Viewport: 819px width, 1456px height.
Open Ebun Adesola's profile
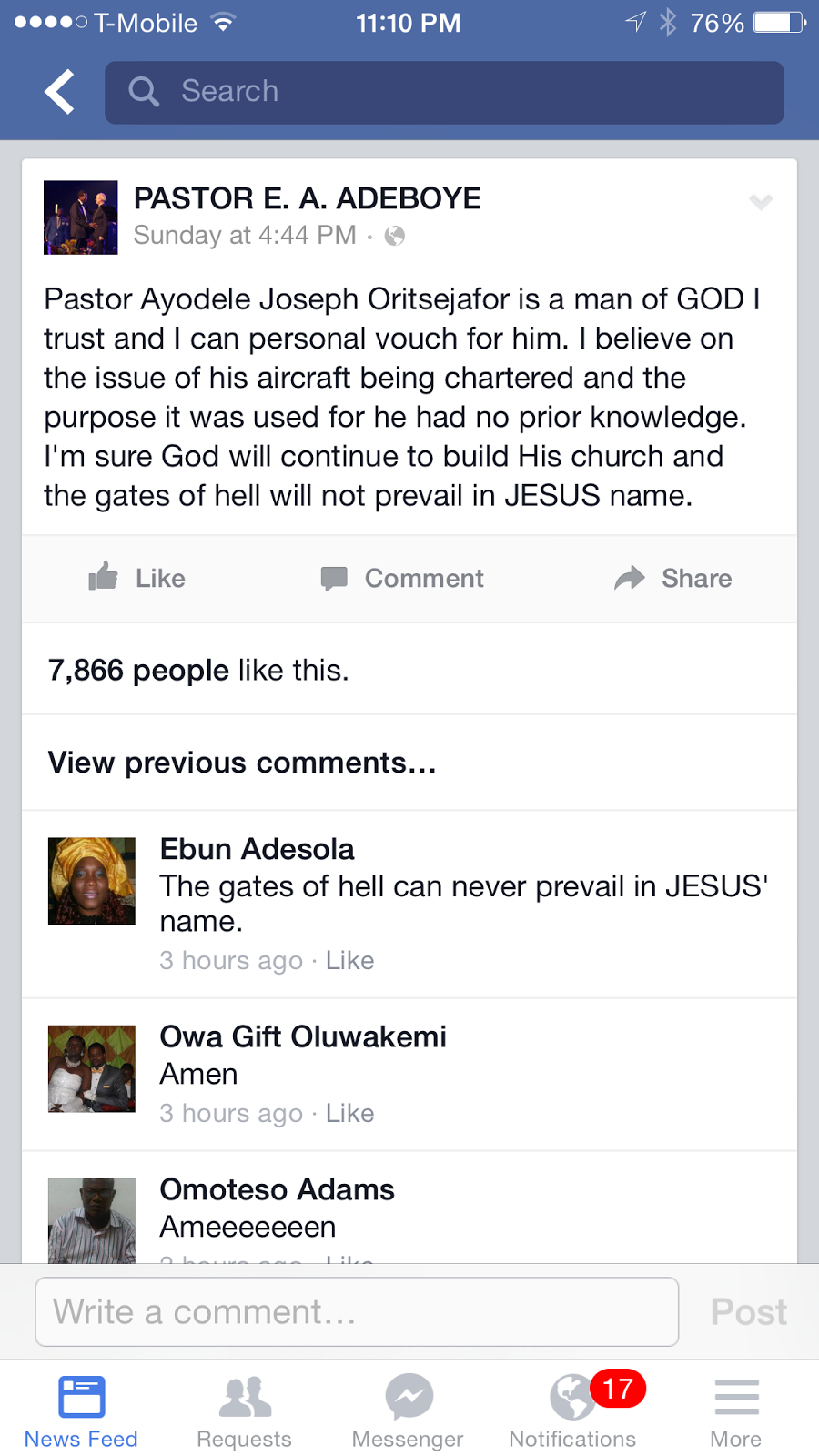coord(257,849)
